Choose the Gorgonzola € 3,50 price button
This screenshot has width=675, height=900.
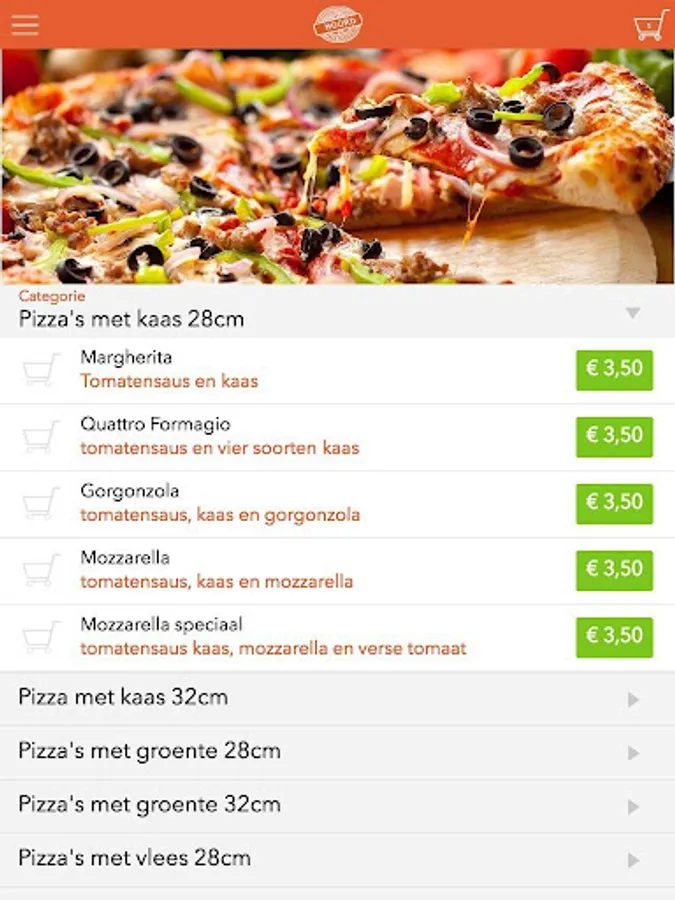click(x=614, y=503)
